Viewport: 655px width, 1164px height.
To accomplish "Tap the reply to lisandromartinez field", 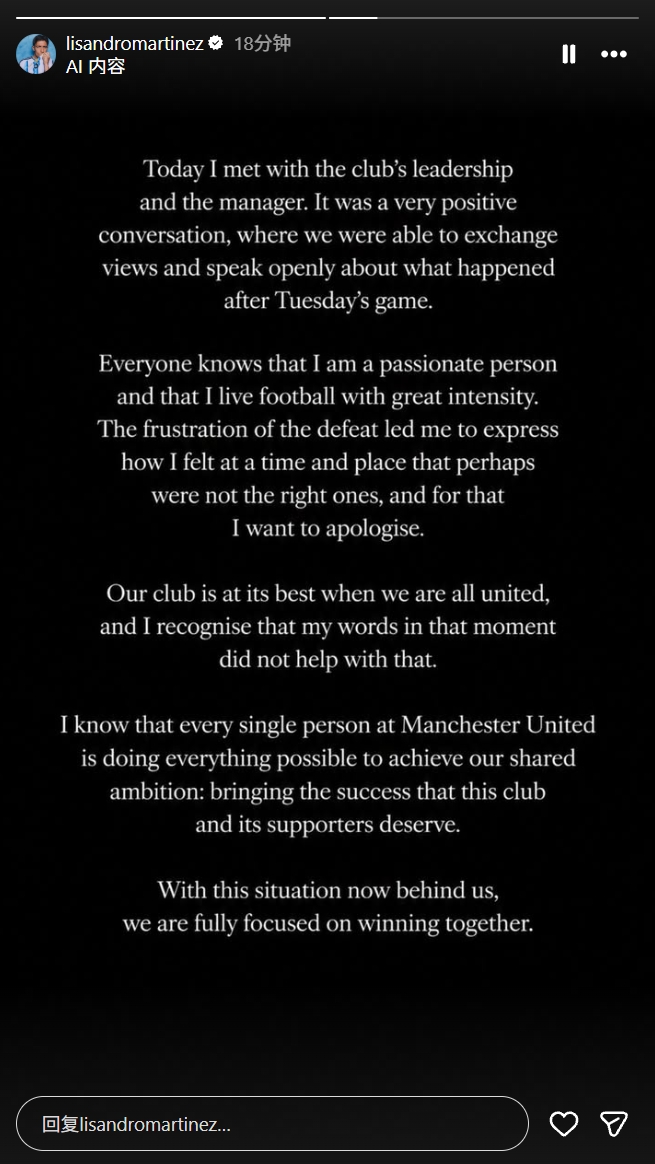I will [x=273, y=1123].
